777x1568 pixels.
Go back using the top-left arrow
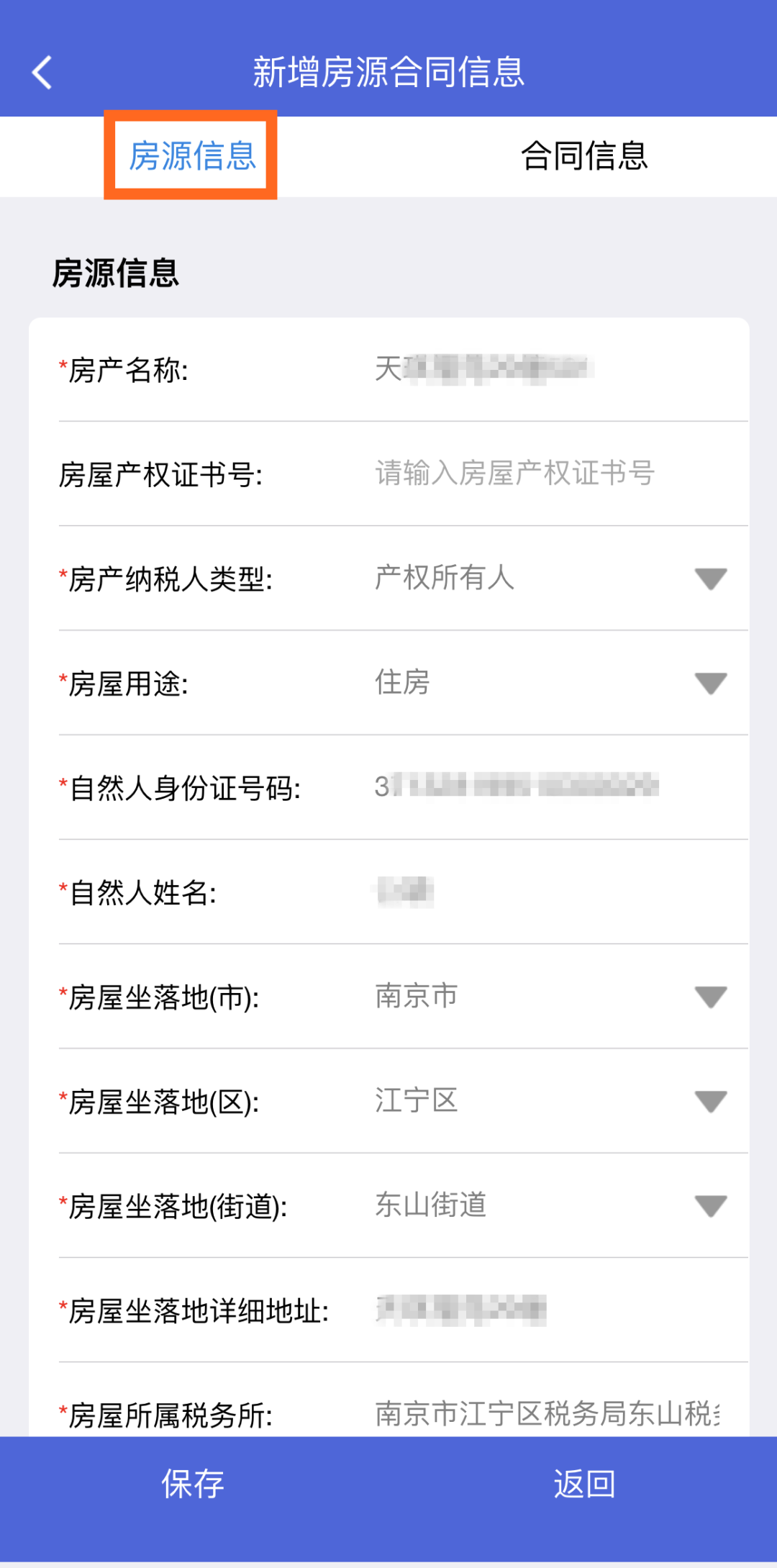[42, 73]
